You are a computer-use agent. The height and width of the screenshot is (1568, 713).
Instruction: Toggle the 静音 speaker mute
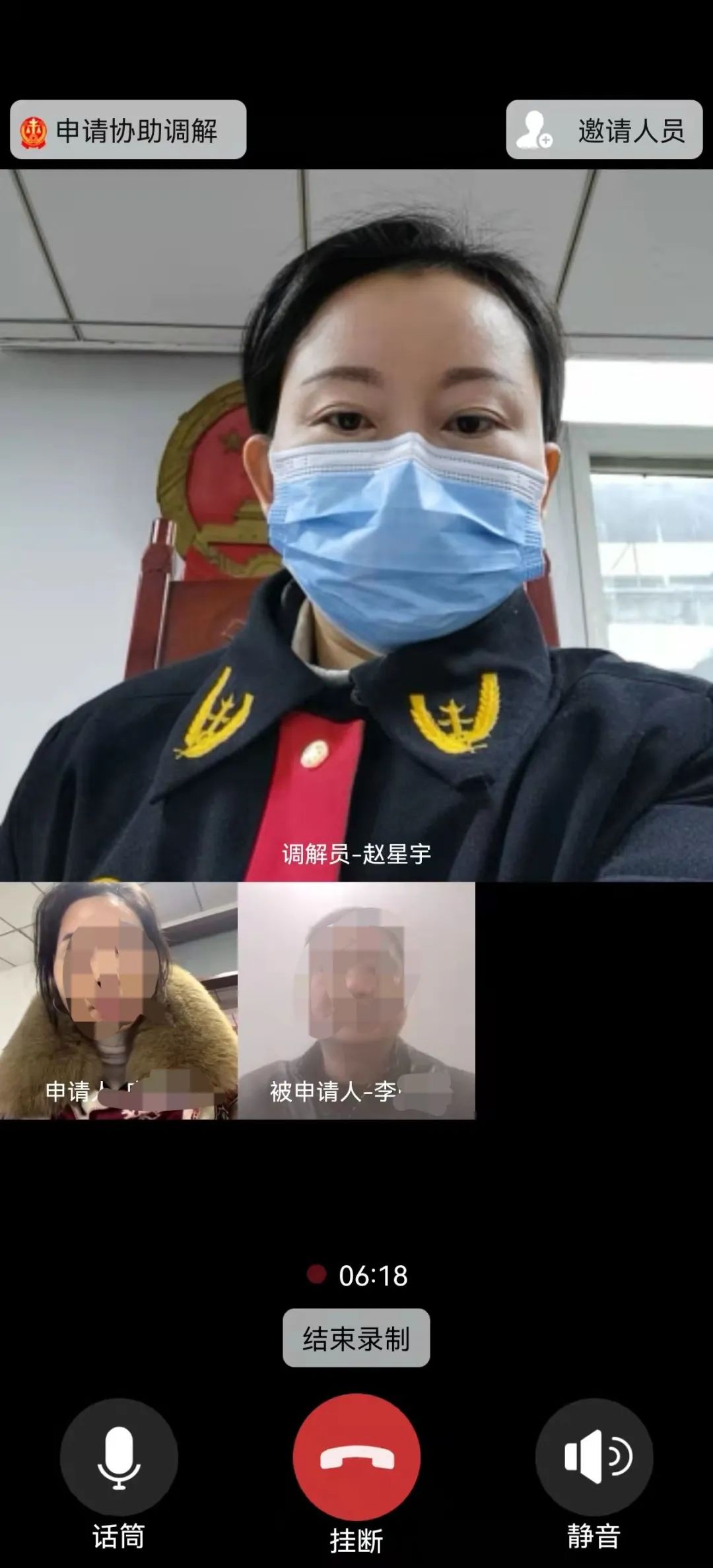click(x=594, y=1457)
